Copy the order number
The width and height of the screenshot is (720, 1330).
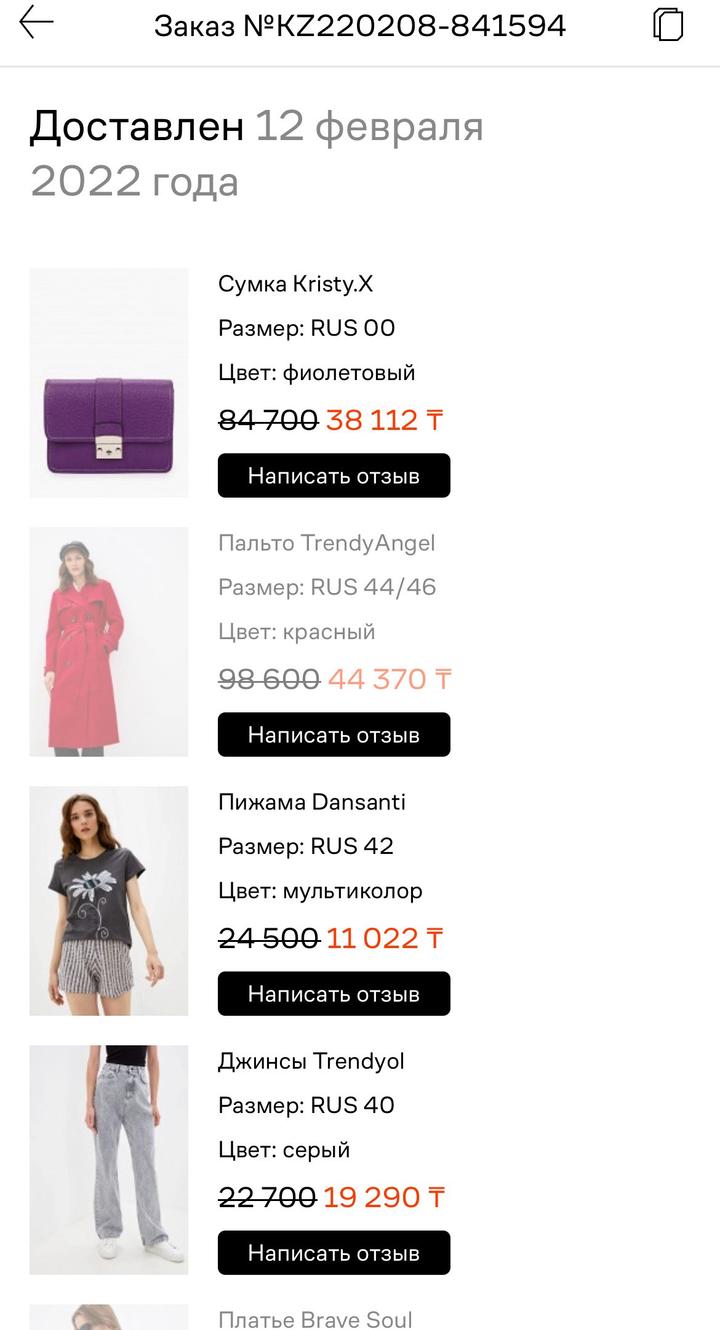(x=668, y=24)
